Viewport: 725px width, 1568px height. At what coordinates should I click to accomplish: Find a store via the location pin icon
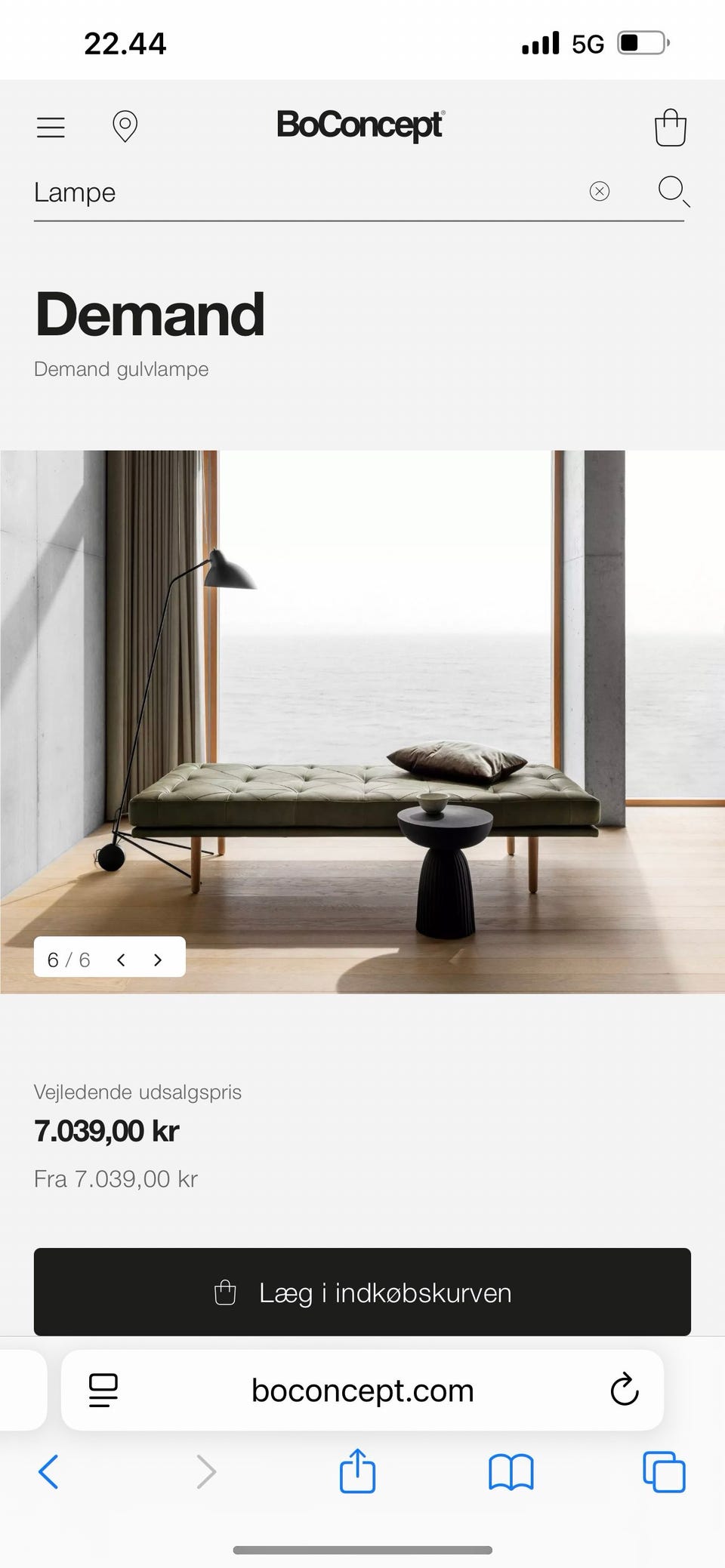(125, 127)
